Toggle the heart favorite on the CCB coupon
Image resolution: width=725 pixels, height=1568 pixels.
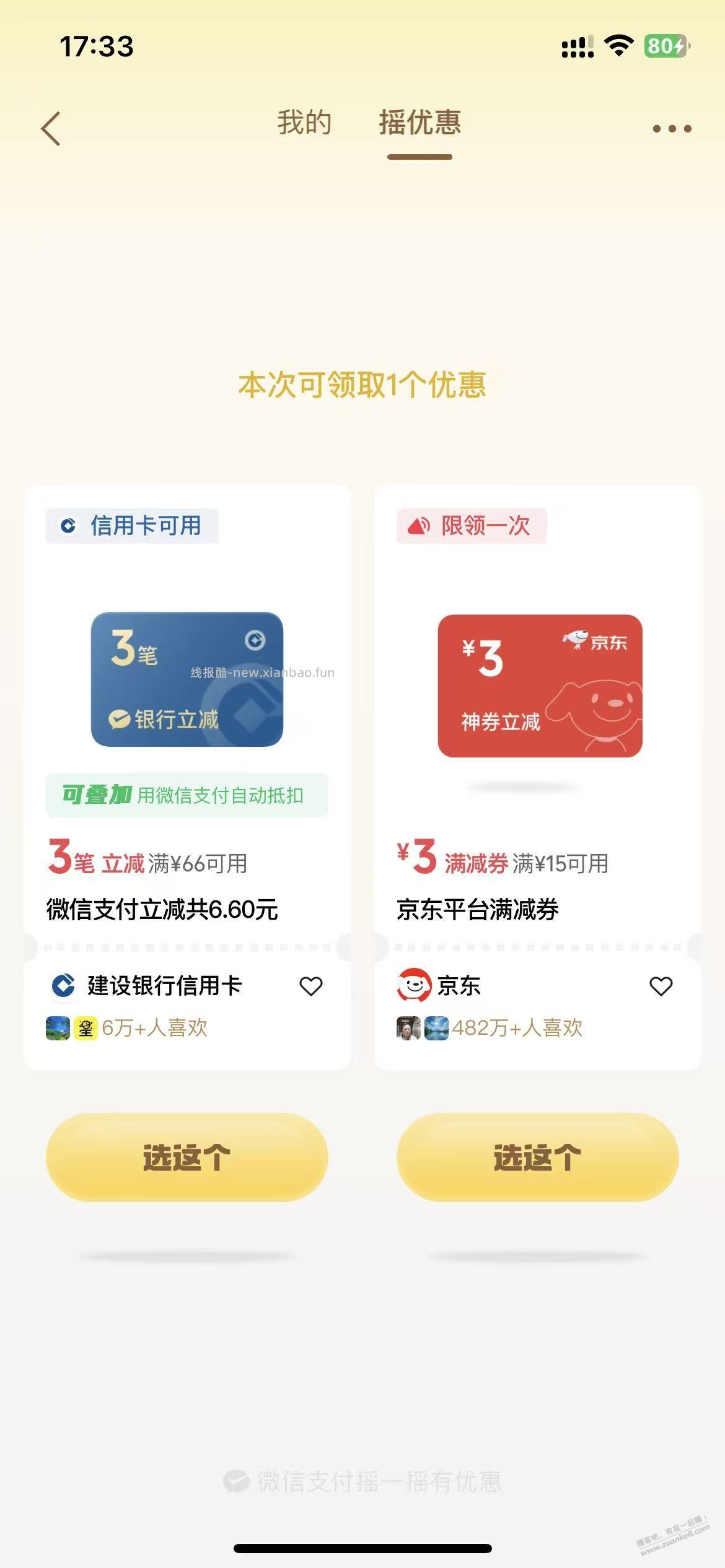point(312,985)
